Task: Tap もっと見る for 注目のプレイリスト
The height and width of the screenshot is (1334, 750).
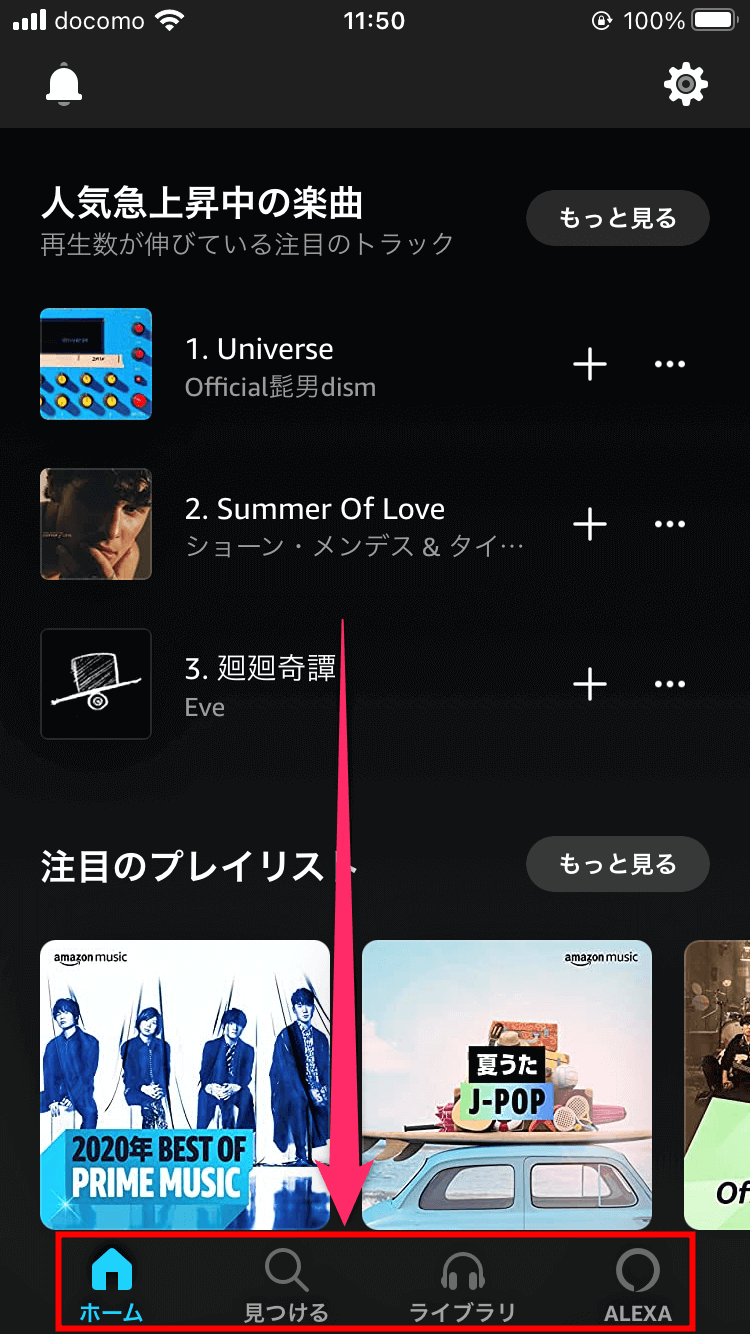Action: pos(617,863)
